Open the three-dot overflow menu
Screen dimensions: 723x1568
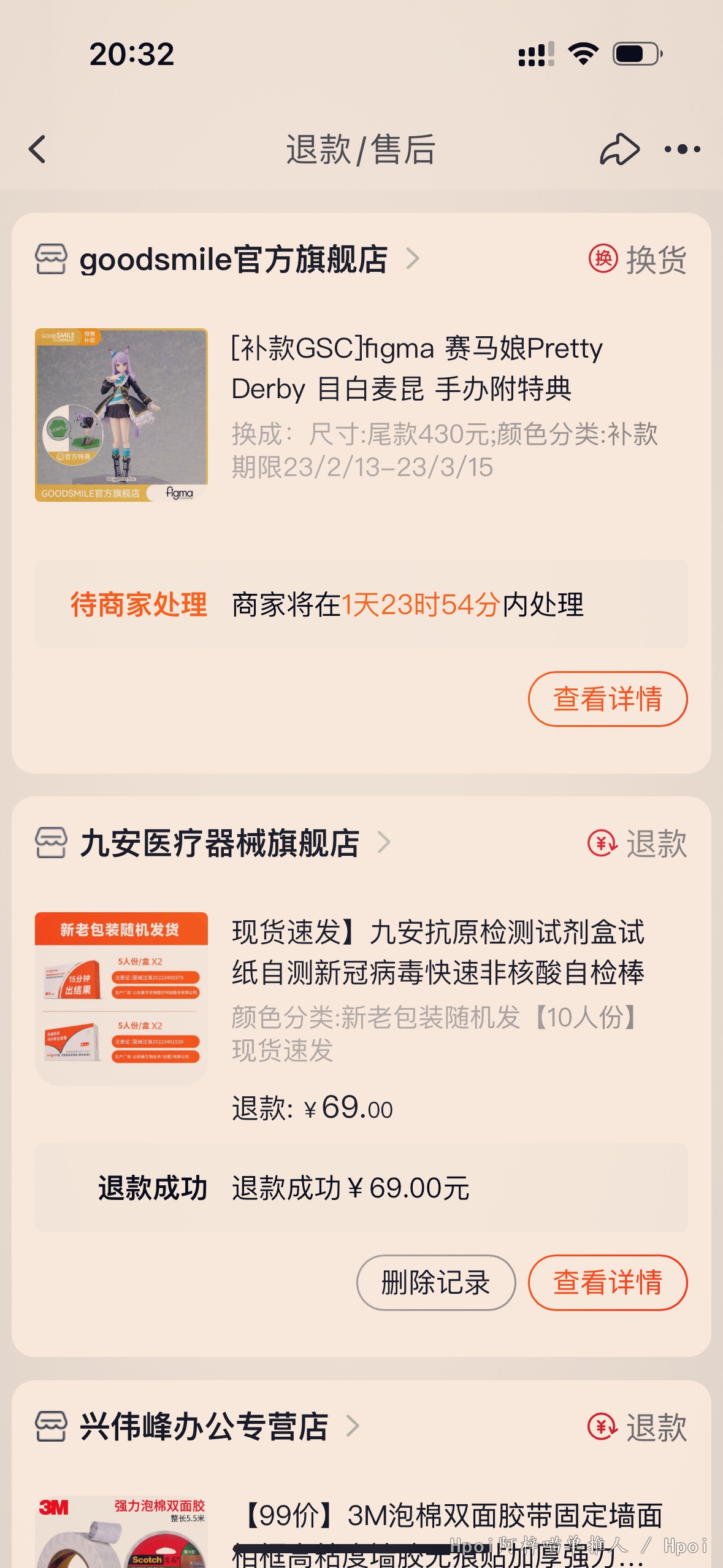pos(682,150)
